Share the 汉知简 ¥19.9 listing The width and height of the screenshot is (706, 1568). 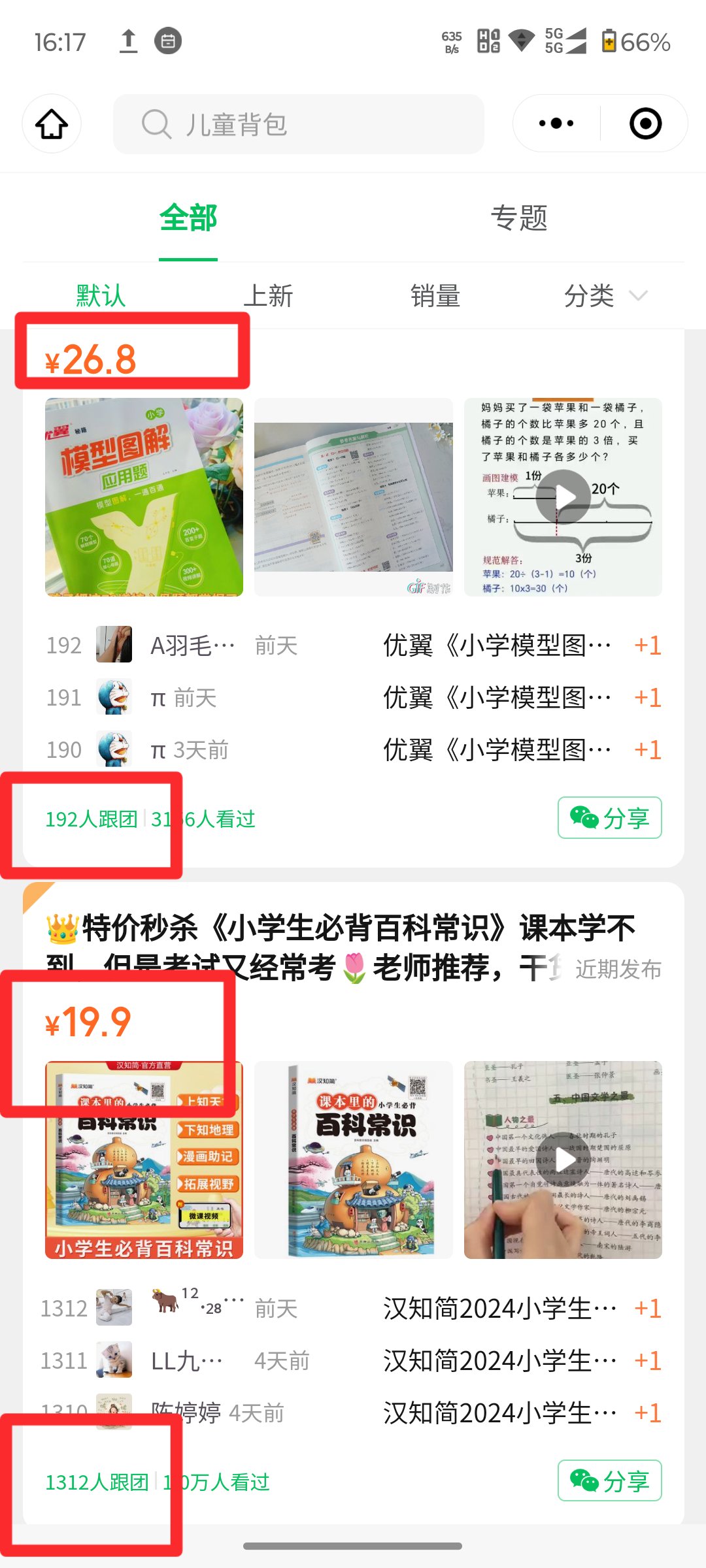click(609, 1480)
